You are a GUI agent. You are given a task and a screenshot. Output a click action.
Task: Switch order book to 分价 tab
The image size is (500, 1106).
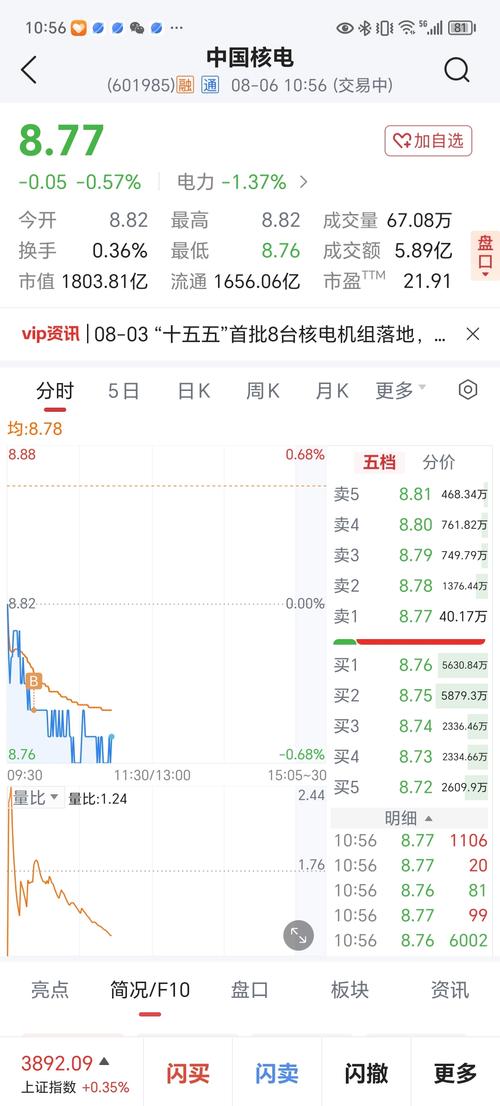click(439, 463)
